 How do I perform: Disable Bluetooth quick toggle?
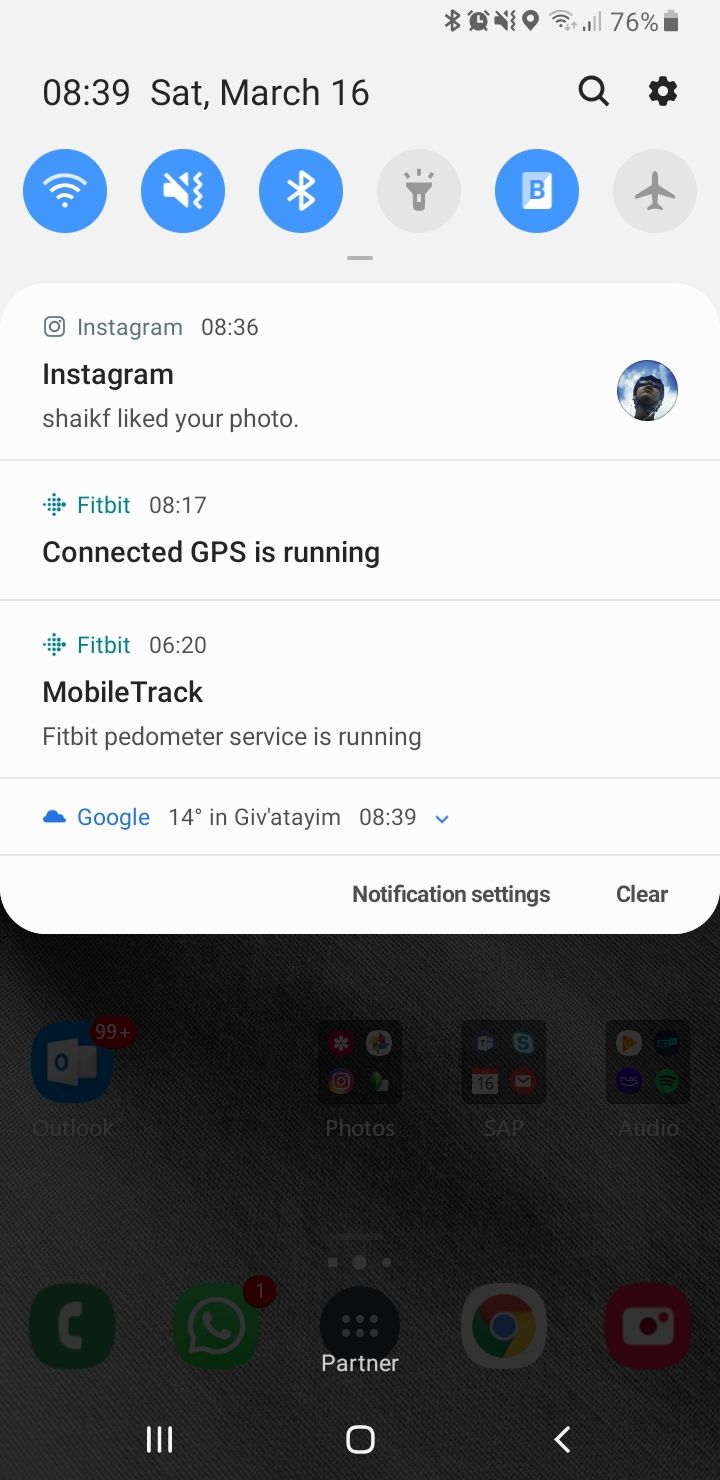coord(301,191)
